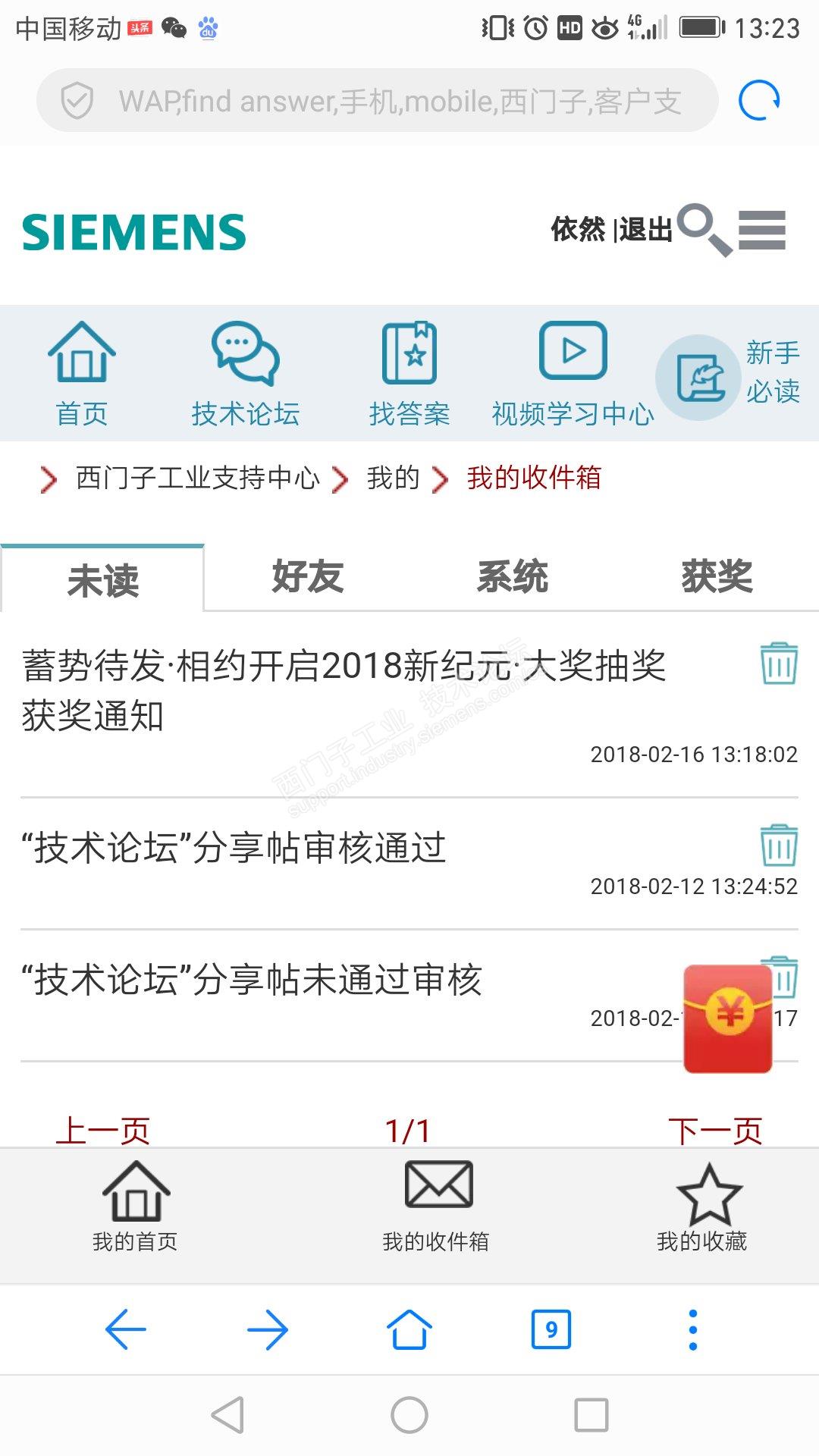Open the browser tab switcher showing 9
Image resolution: width=819 pixels, height=1456 pixels.
click(551, 1329)
